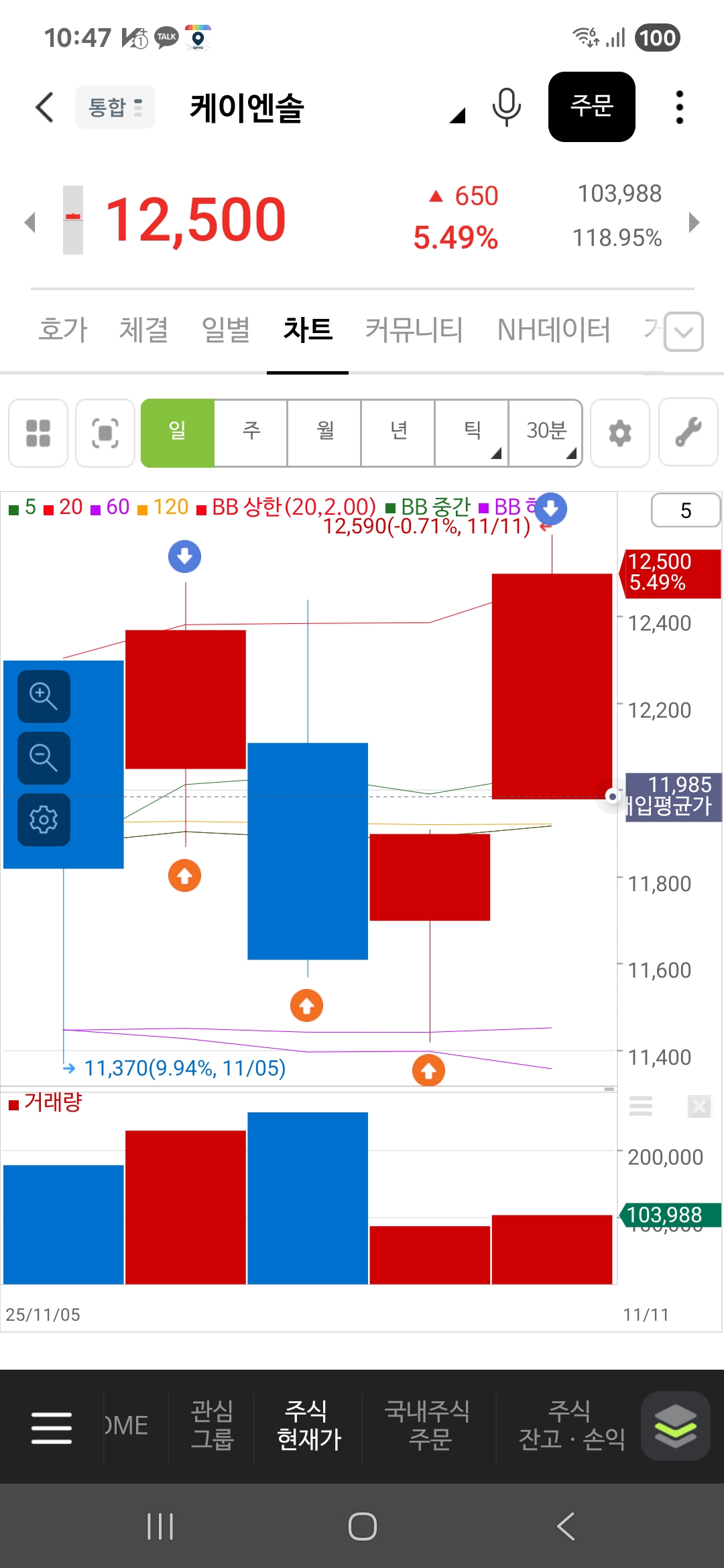The width and height of the screenshot is (724, 1568).
Task: Expand the tab list with the chevron
Action: [684, 332]
